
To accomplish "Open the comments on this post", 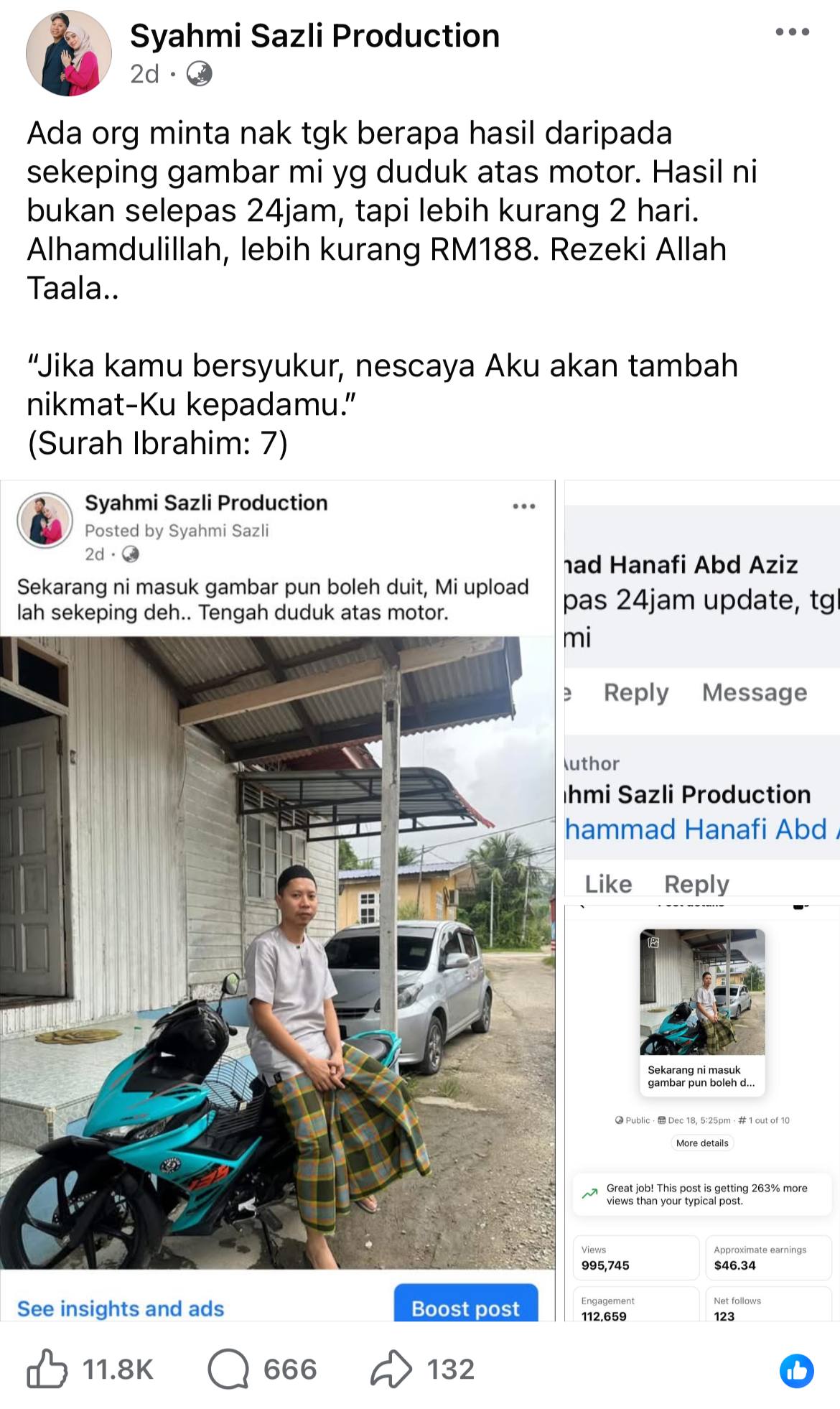I will 228,1369.
